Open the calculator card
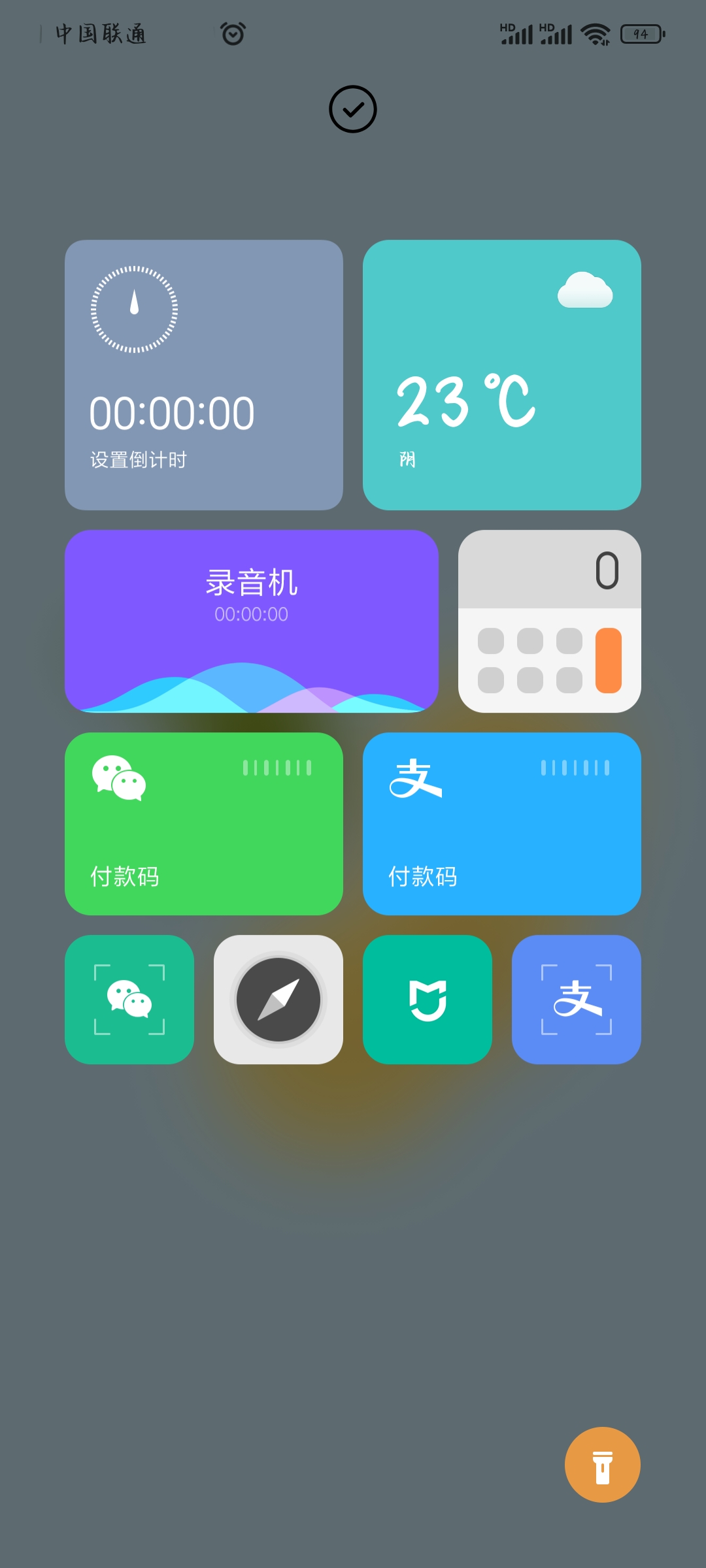This screenshot has width=706, height=1568. 550,621
